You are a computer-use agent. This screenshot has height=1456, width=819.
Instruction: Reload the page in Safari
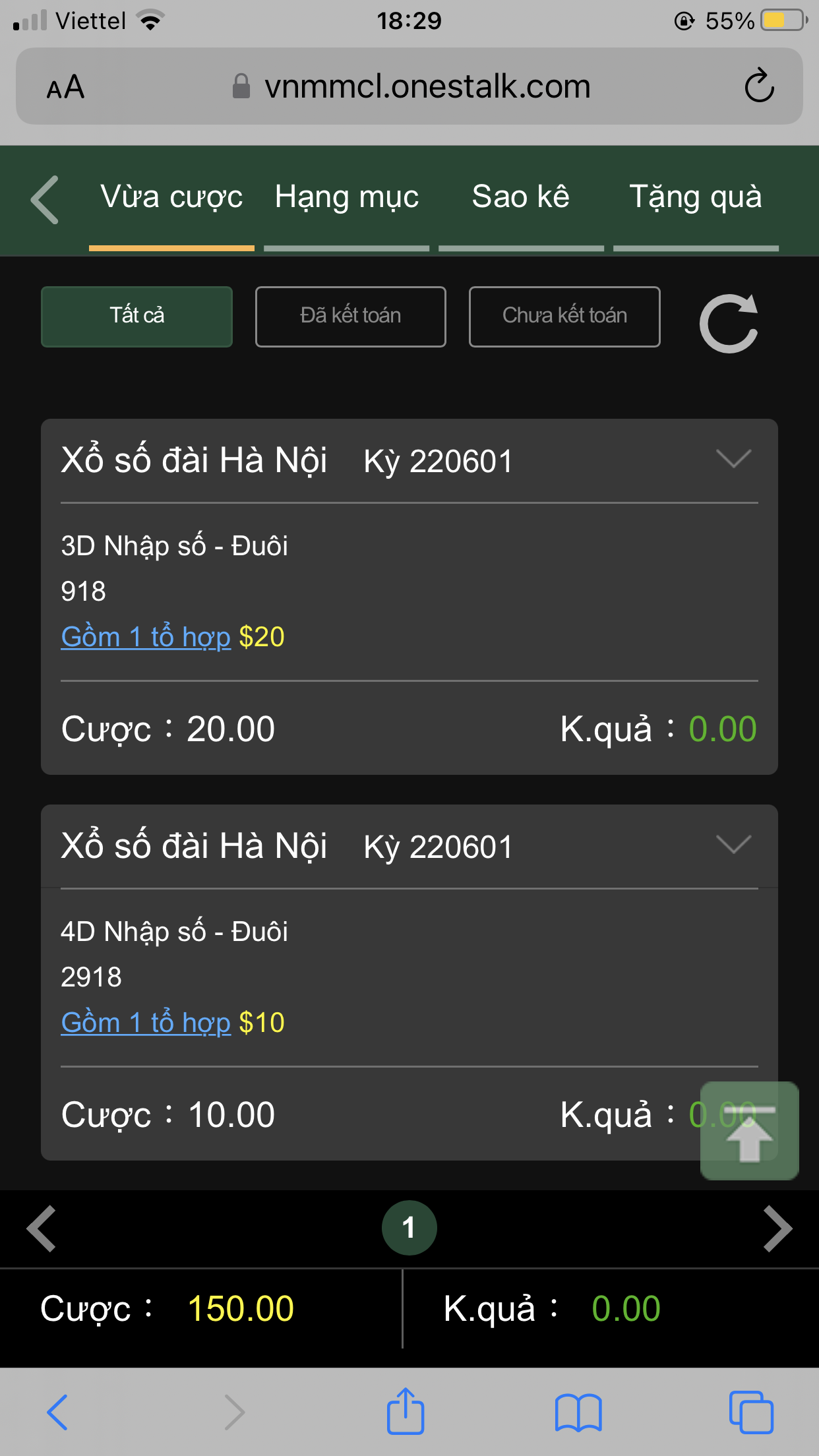[x=759, y=86]
